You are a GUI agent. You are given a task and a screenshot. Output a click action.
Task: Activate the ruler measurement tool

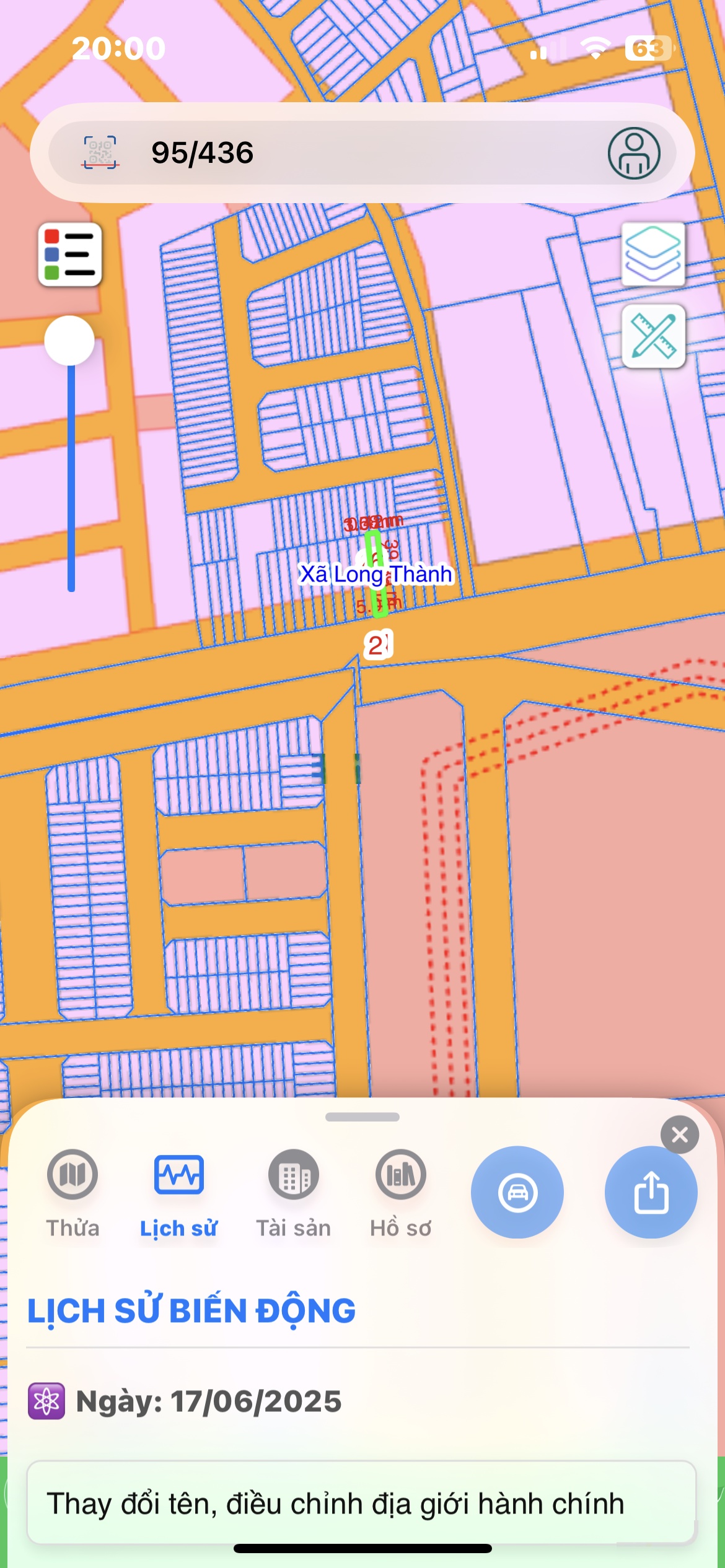[653, 337]
